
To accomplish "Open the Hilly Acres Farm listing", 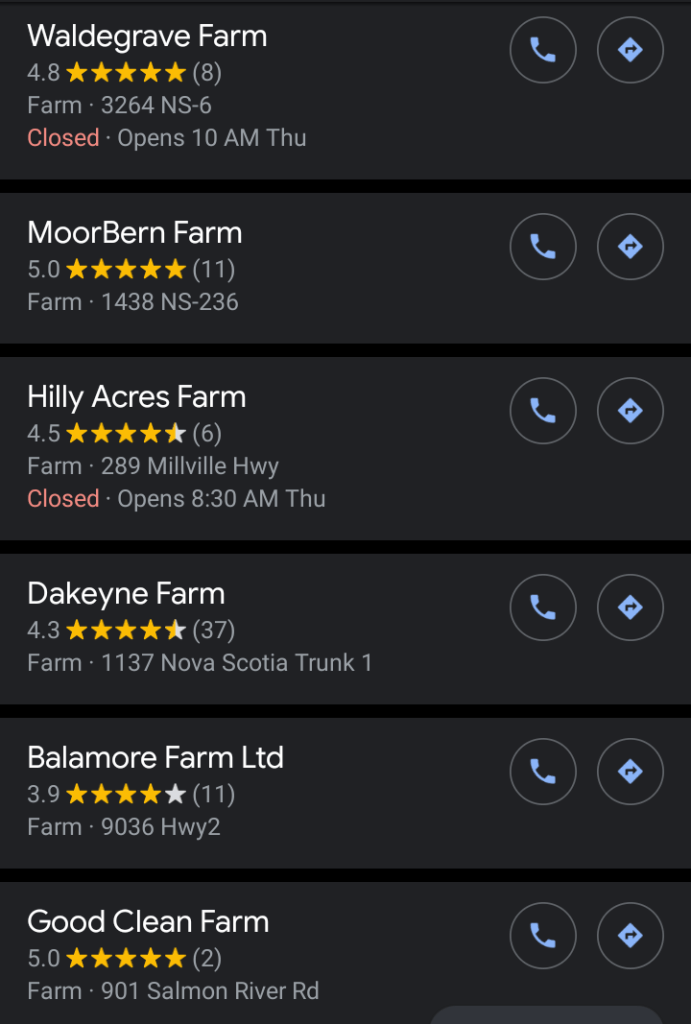I will (137, 397).
